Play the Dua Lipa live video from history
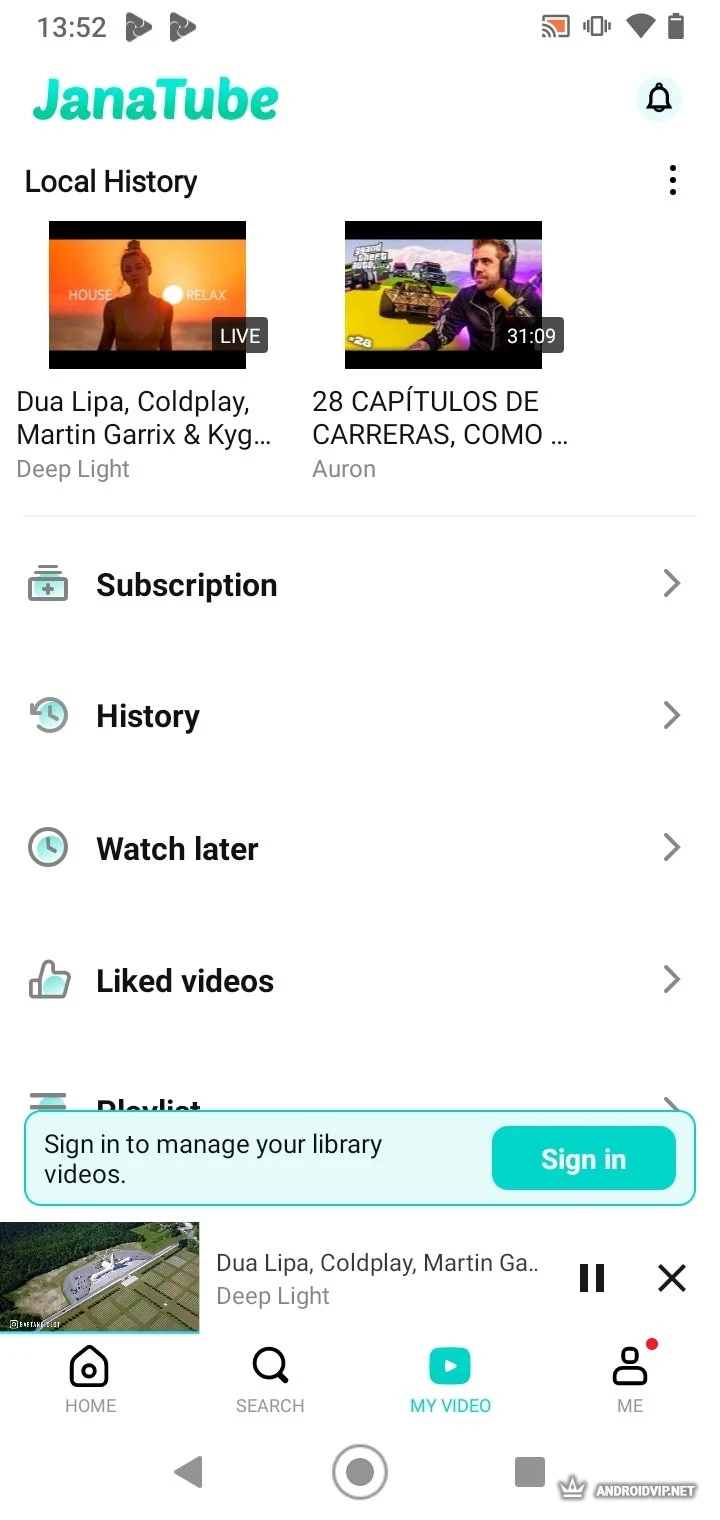This screenshot has width=720, height=1520. pos(147,295)
